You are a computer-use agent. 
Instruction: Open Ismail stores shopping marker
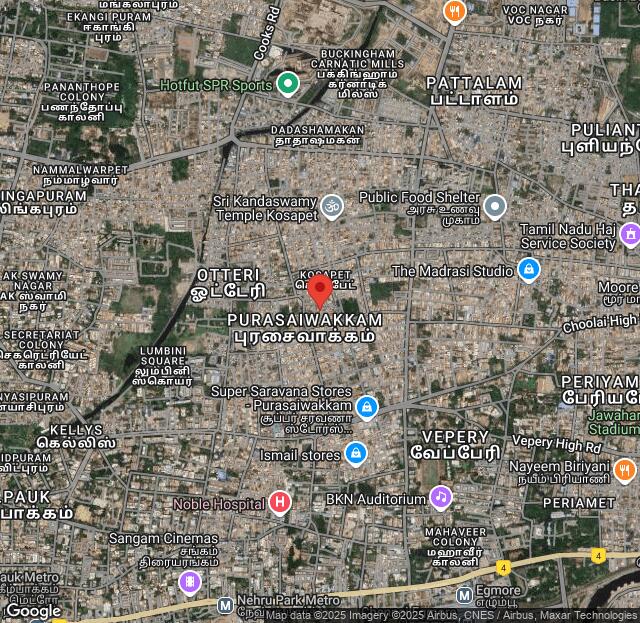354,455
